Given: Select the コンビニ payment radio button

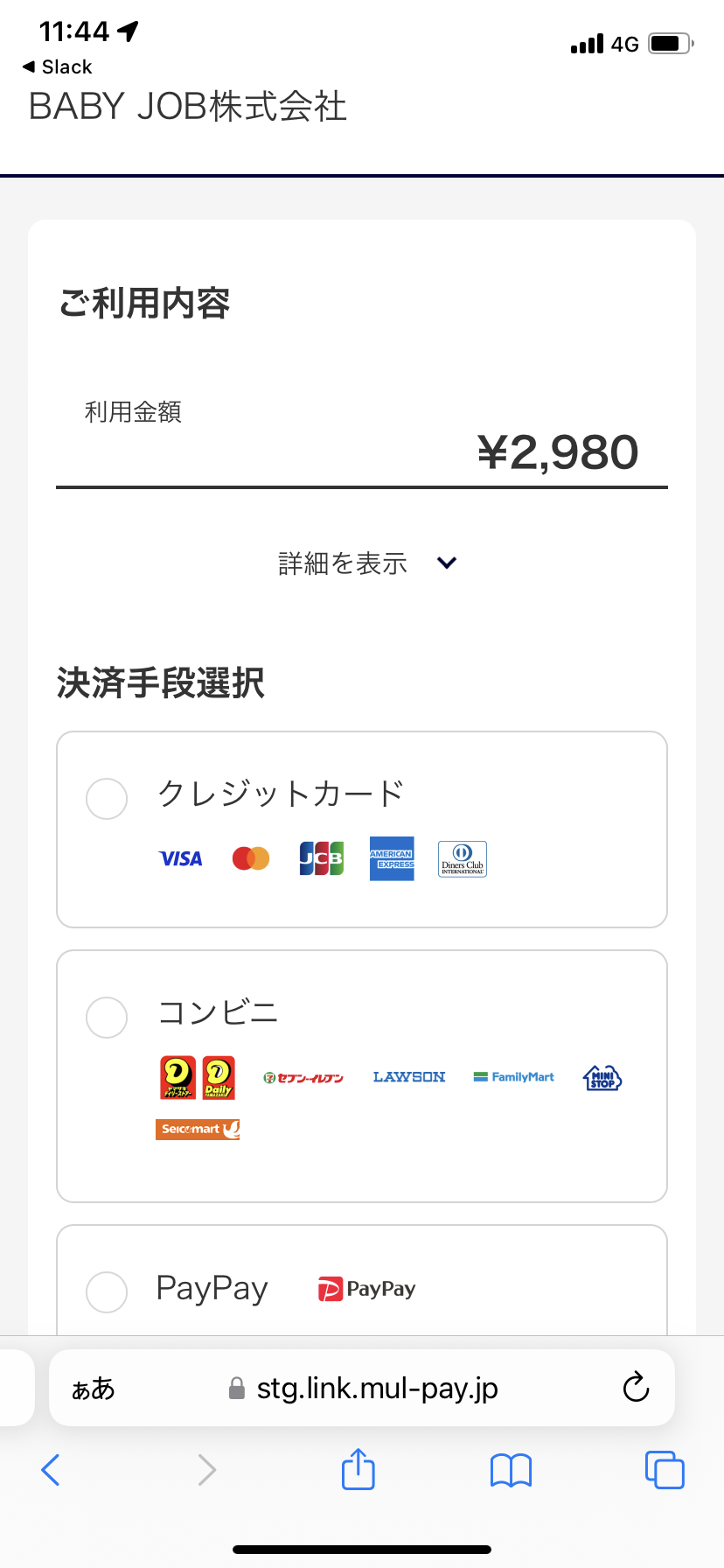Looking at the screenshot, I should [x=106, y=1018].
